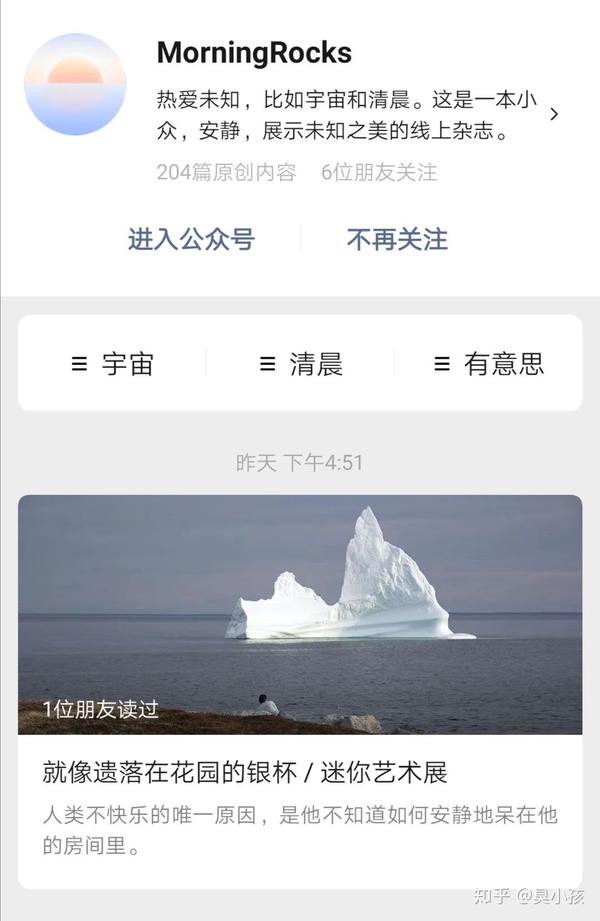Tap 进入公众号 to enter the account

pyautogui.click(x=191, y=239)
